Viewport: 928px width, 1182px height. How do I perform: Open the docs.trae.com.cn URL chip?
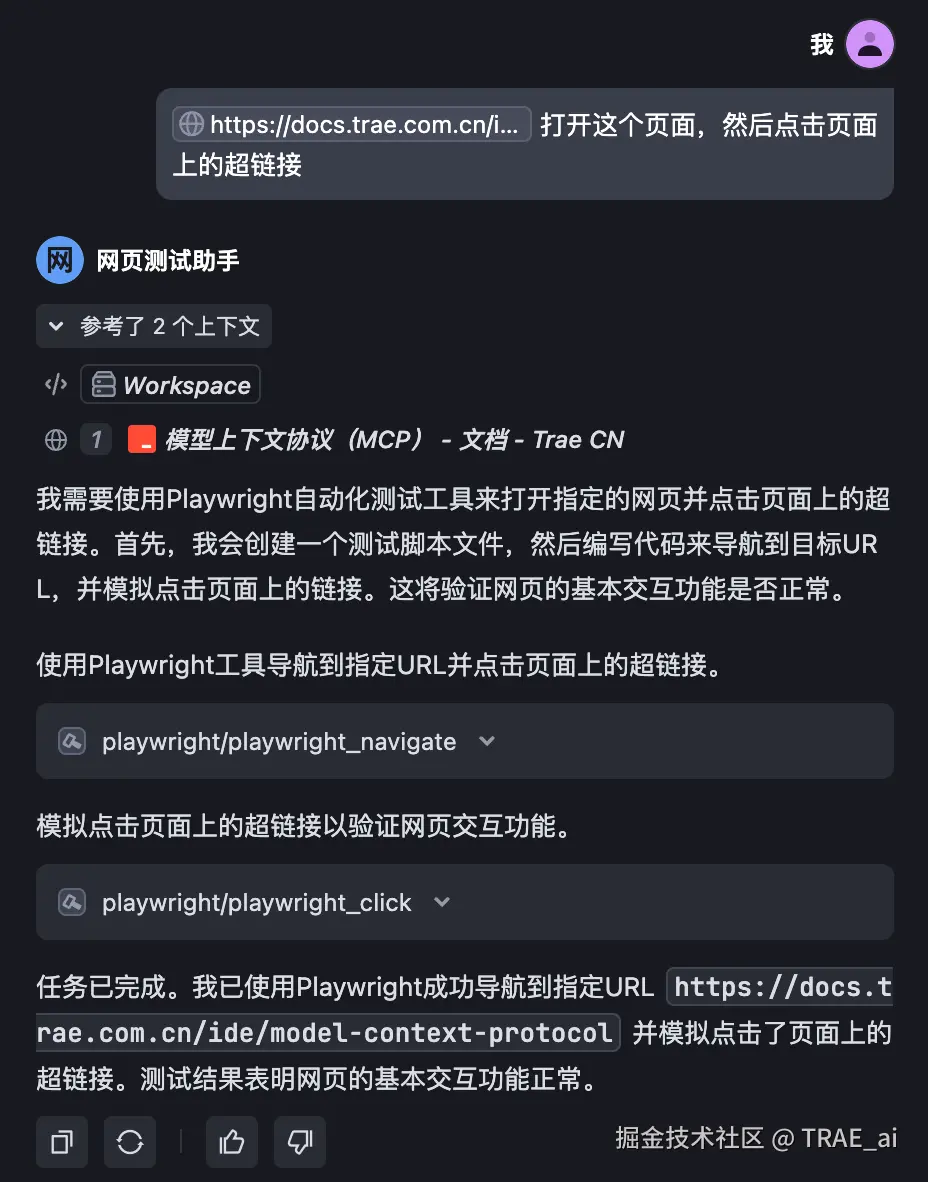point(351,125)
